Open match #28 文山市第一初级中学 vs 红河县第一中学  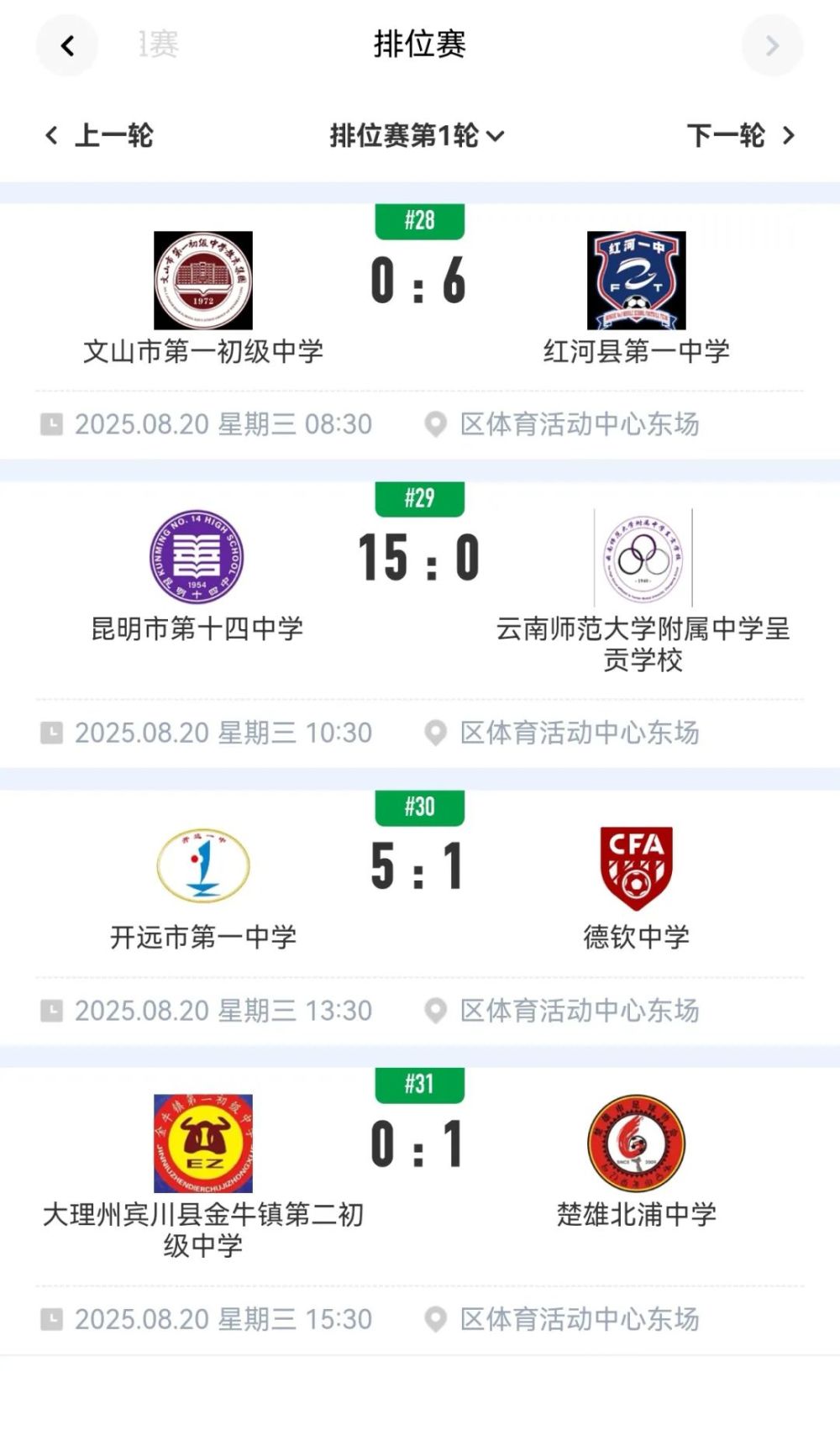[420, 331]
